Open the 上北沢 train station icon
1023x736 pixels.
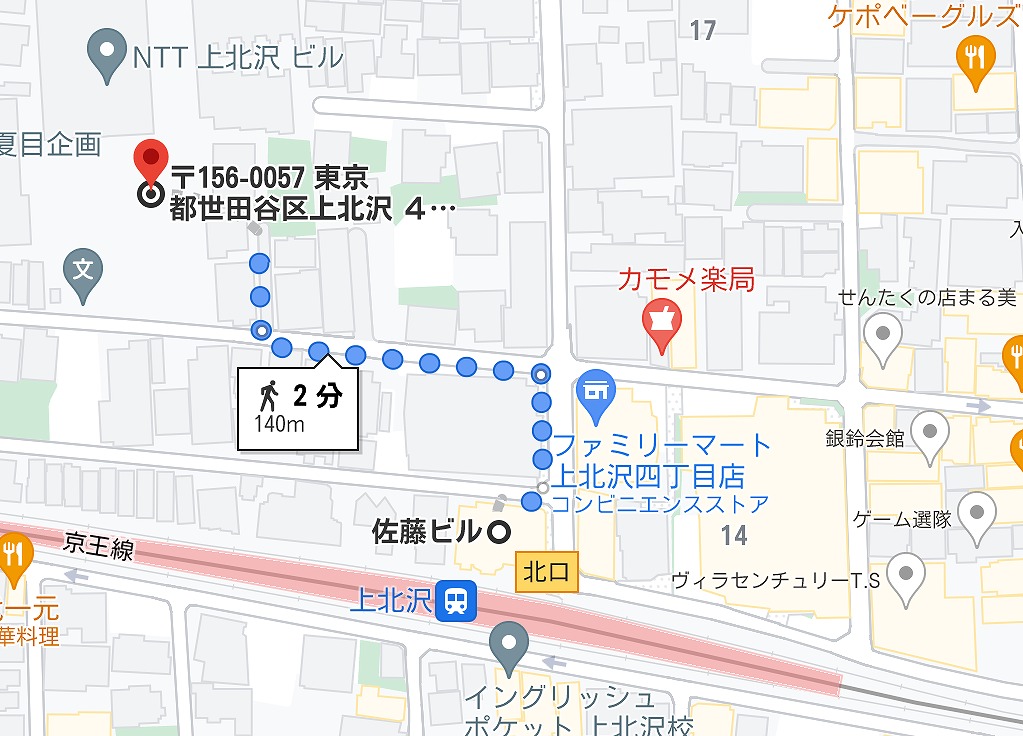click(459, 601)
